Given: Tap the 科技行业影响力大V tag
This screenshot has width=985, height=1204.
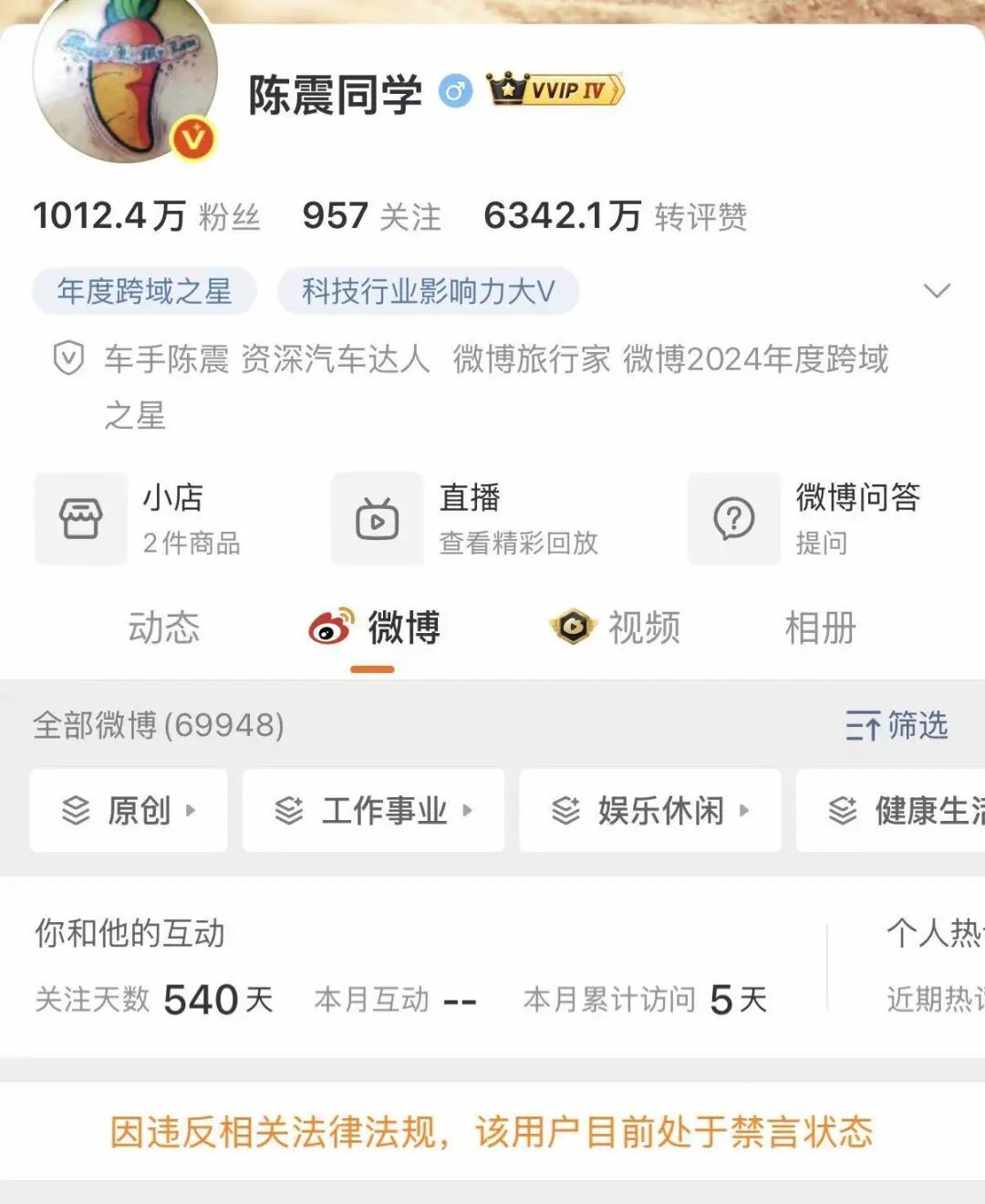Looking at the screenshot, I should pos(428,292).
